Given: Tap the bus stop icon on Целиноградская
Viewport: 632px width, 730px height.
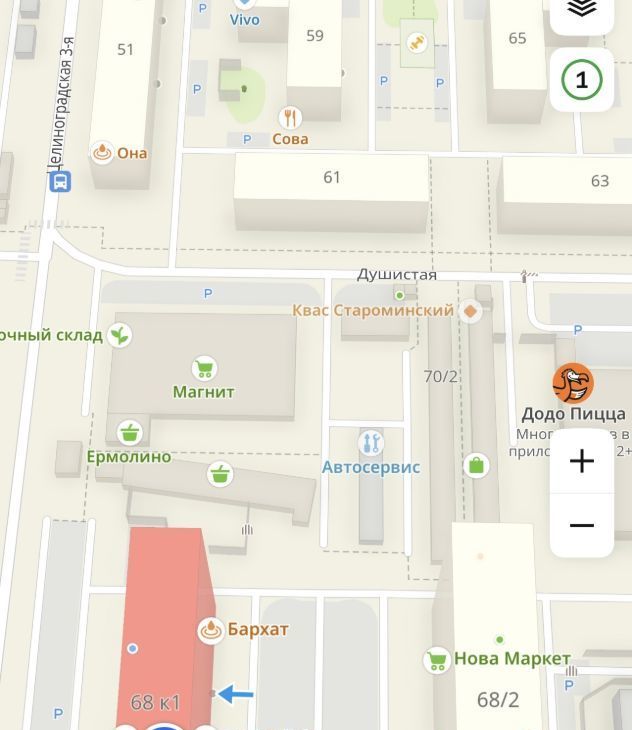Looking at the screenshot, I should [60, 181].
